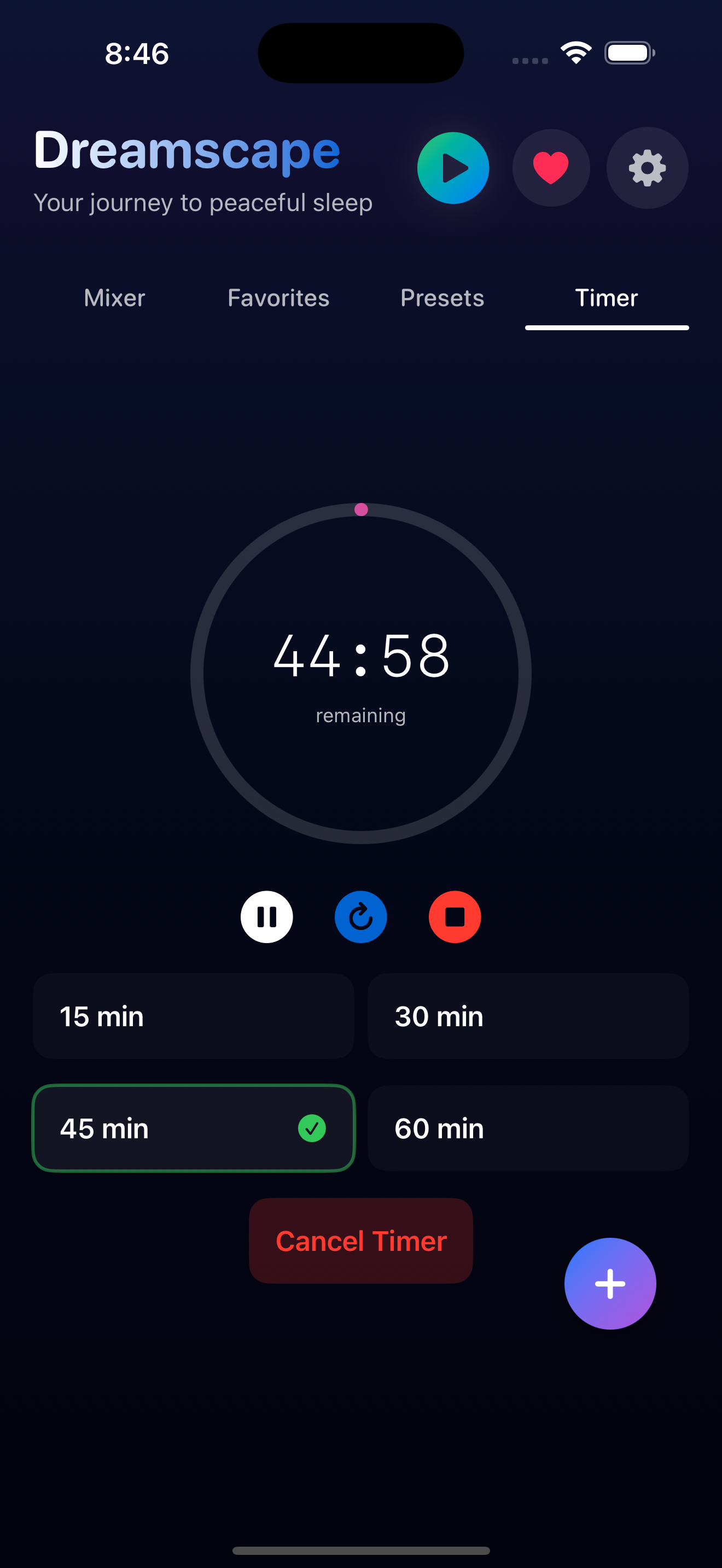722x1568 pixels.
Task: Open settings gear
Action: [x=647, y=168]
